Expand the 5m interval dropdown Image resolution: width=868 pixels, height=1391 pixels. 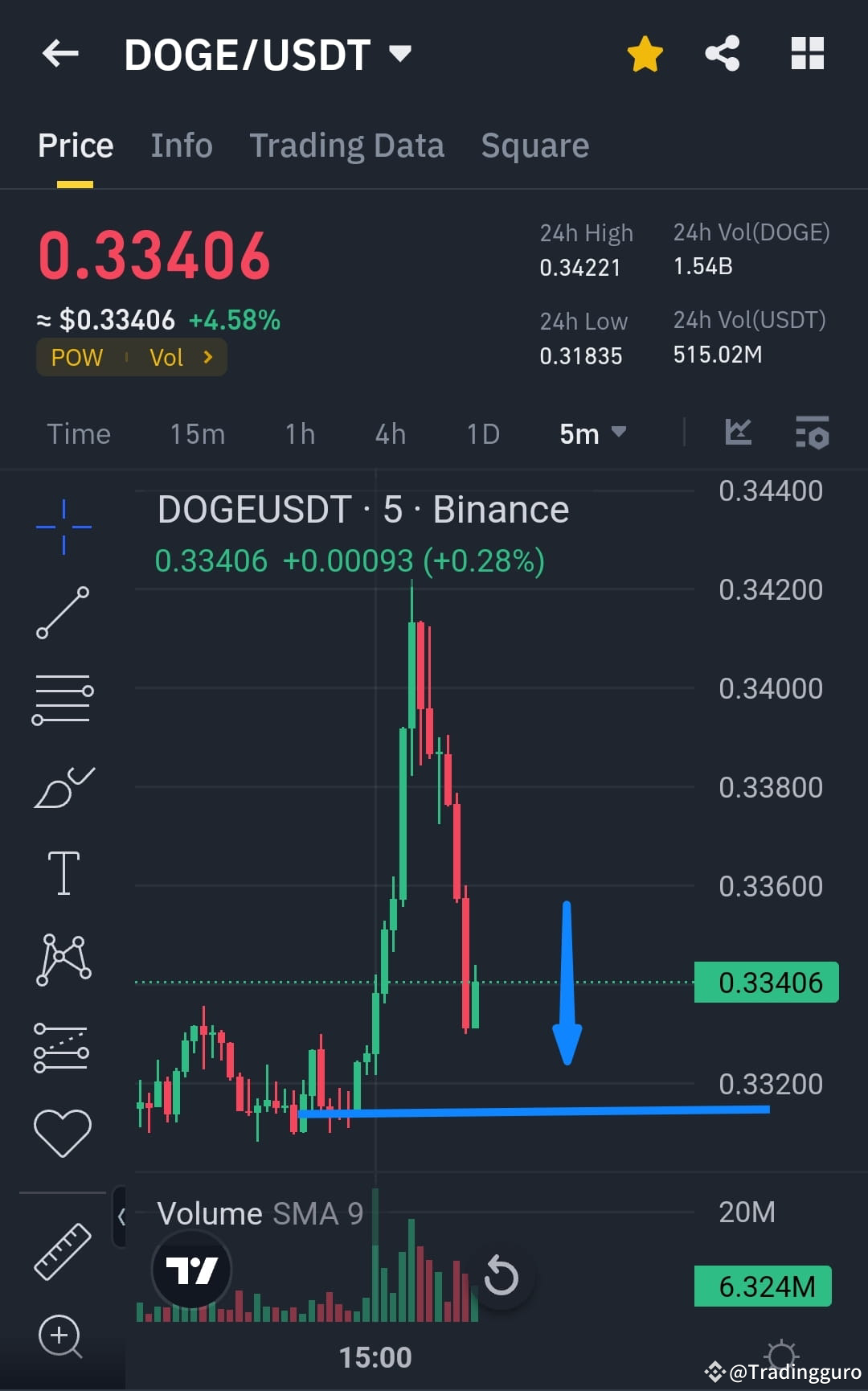[595, 433]
